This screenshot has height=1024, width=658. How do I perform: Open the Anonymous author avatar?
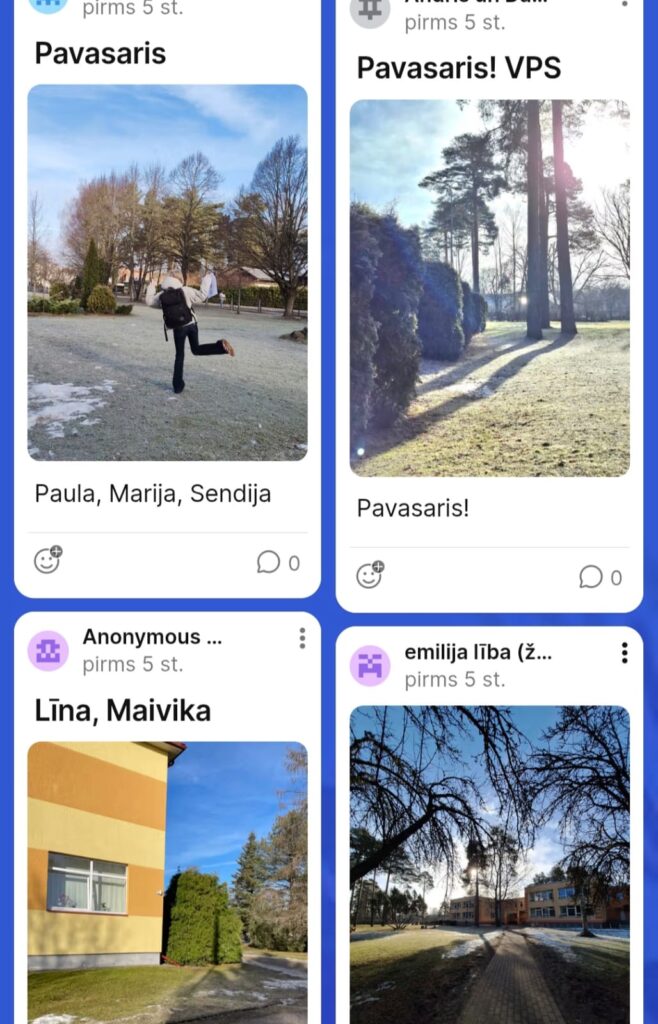48,650
